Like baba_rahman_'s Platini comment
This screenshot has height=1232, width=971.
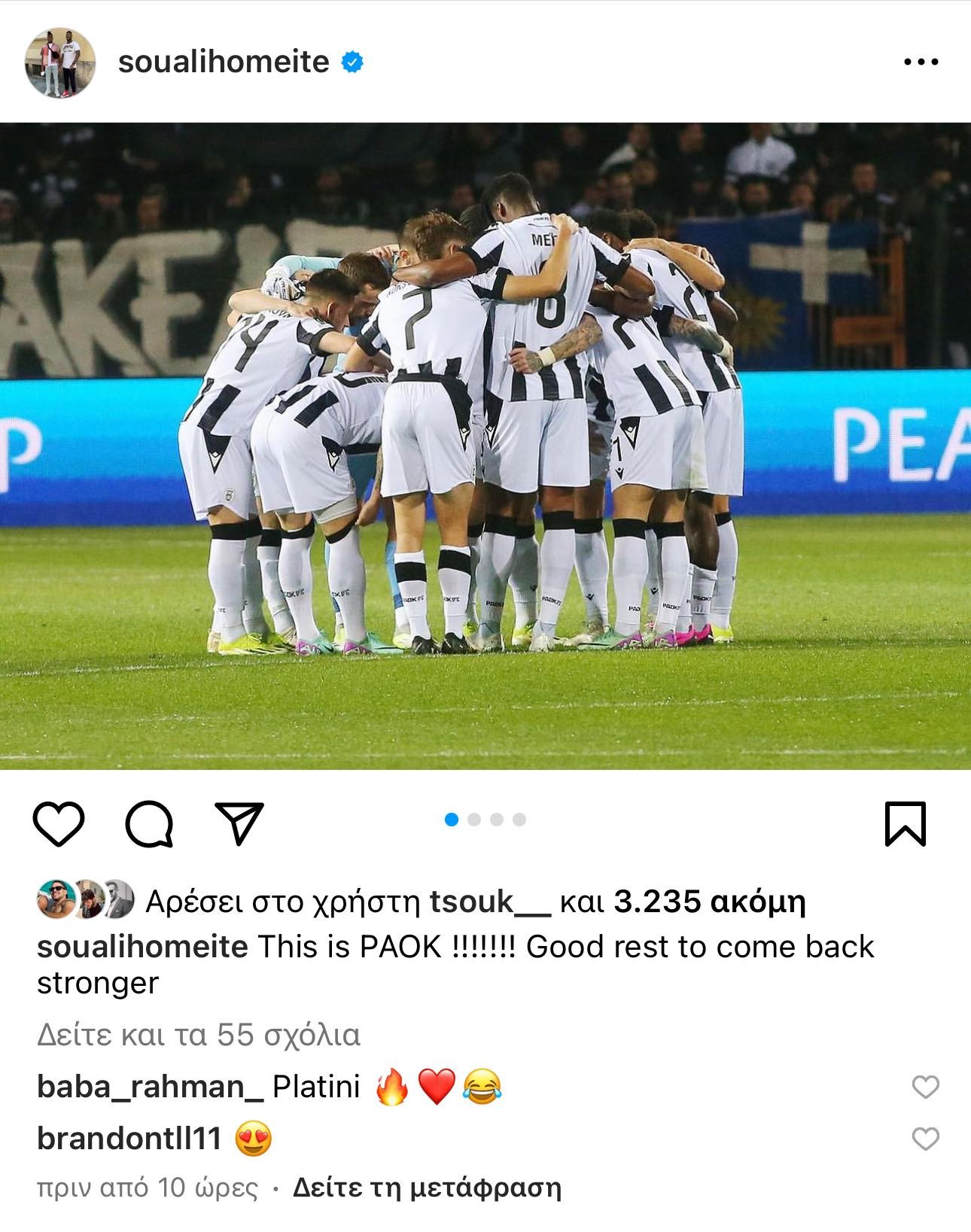coord(925,1088)
